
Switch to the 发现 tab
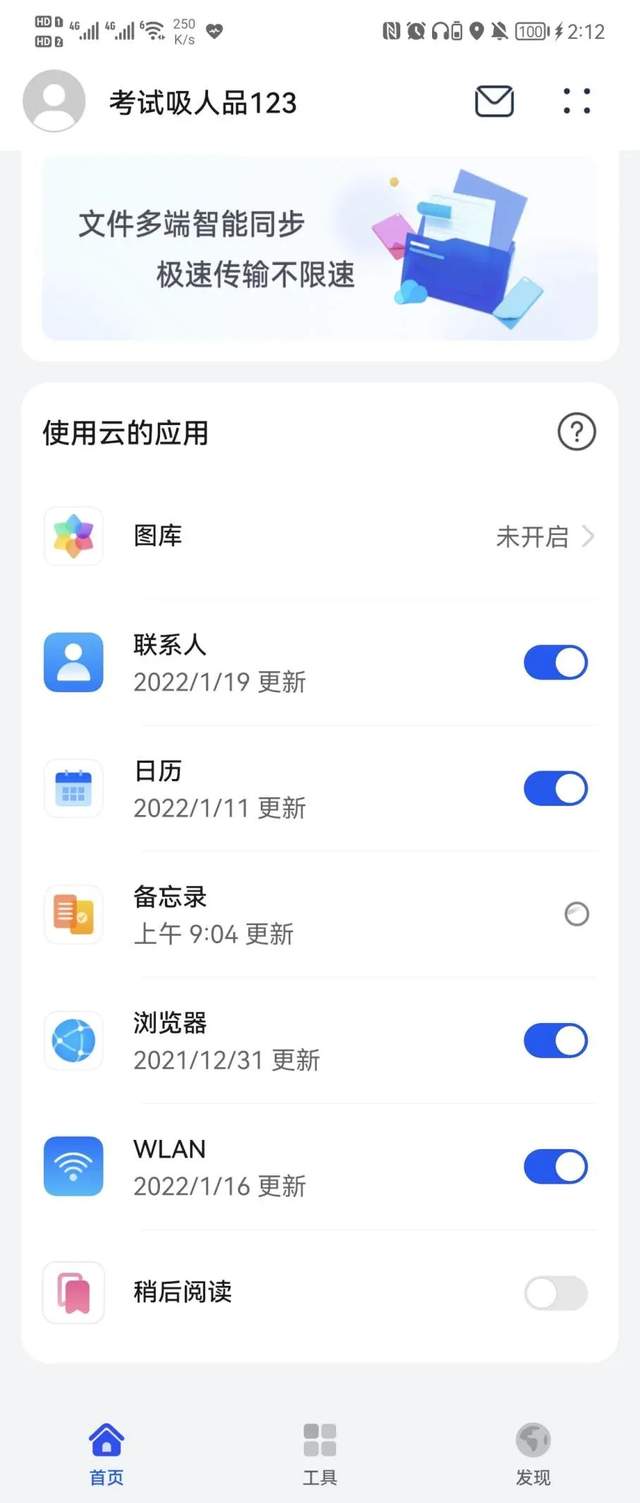click(533, 1453)
